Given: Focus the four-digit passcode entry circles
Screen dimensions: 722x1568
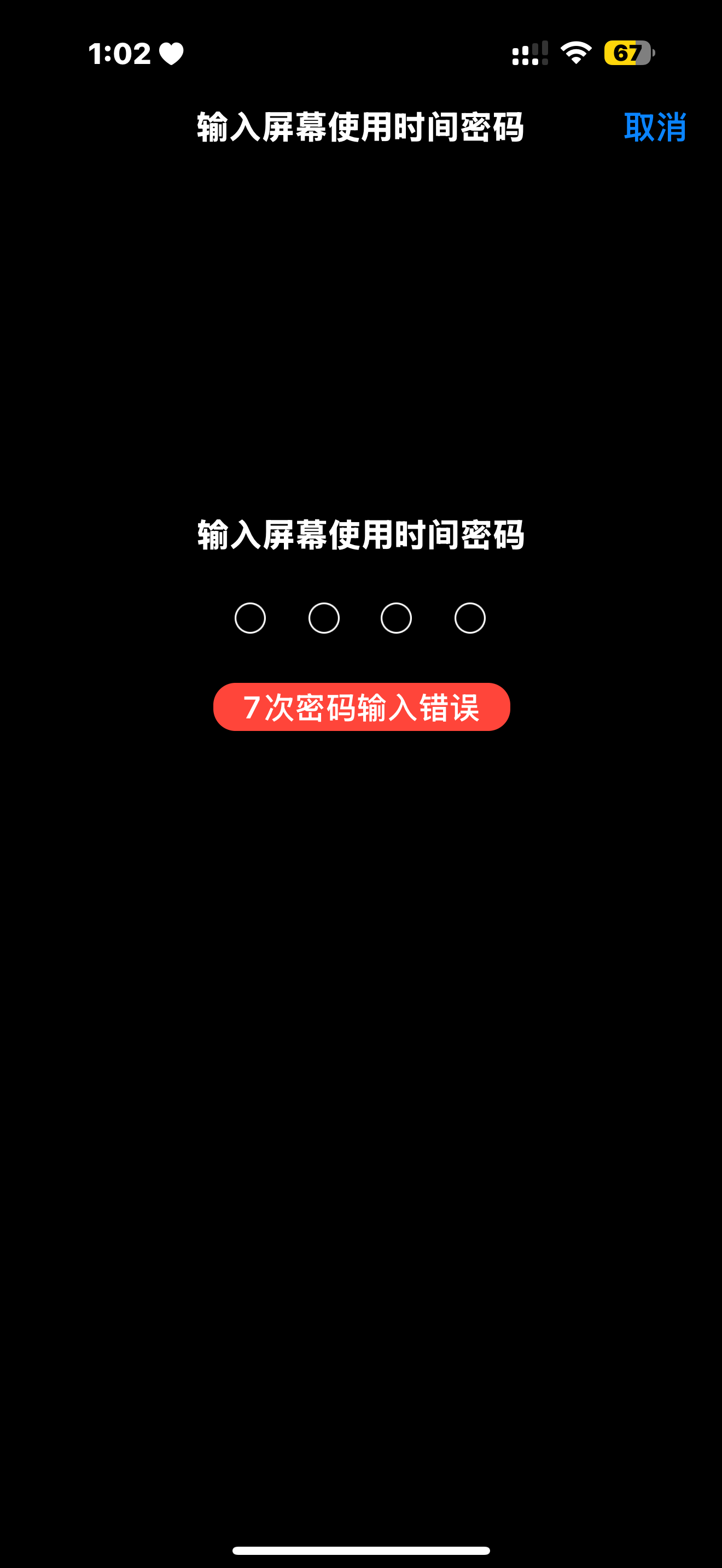Looking at the screenshot, I should 360,618.
